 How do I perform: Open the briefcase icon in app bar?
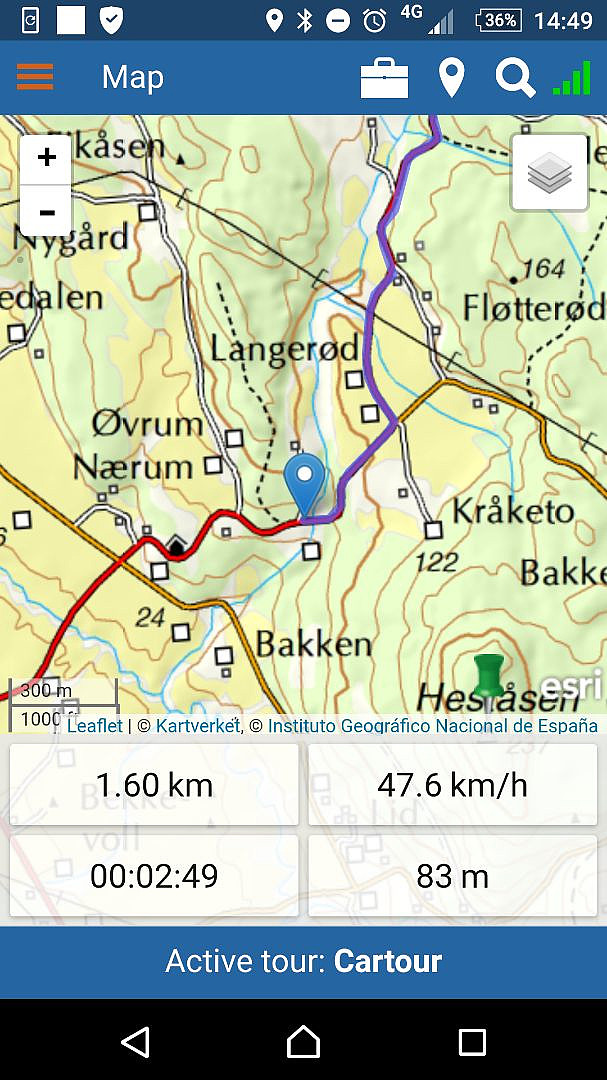[384, 78]
